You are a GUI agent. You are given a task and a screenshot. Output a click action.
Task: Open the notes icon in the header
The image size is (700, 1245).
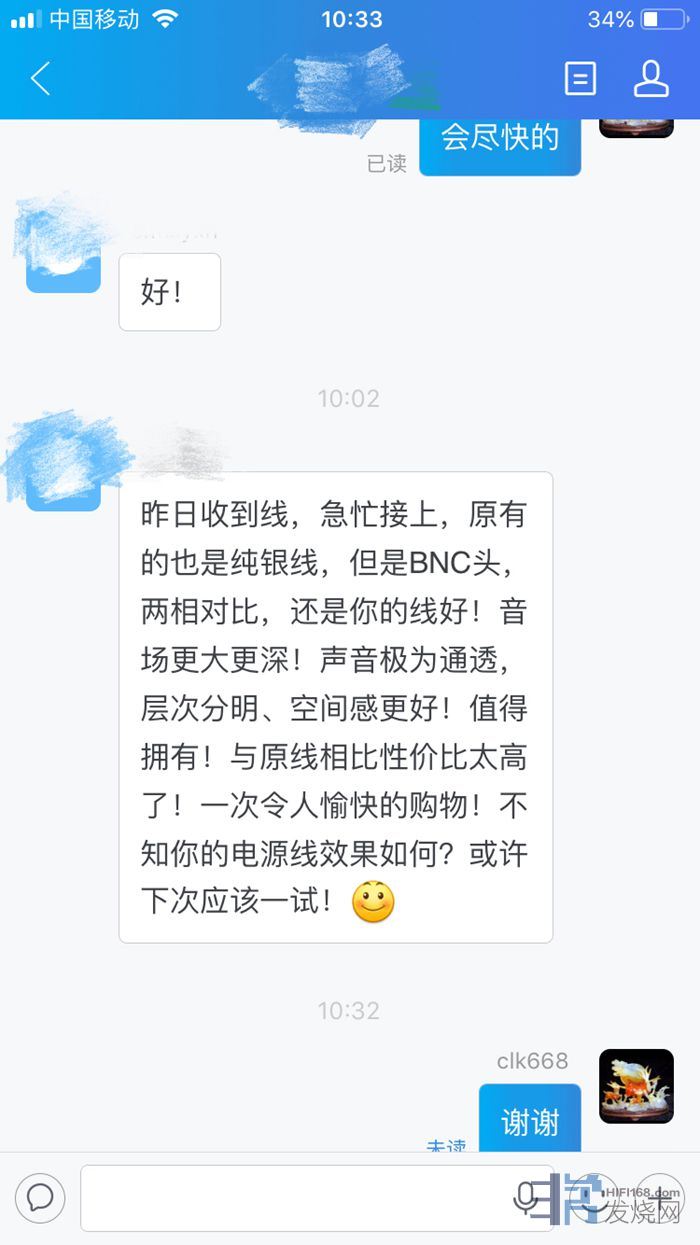[580, 78]
